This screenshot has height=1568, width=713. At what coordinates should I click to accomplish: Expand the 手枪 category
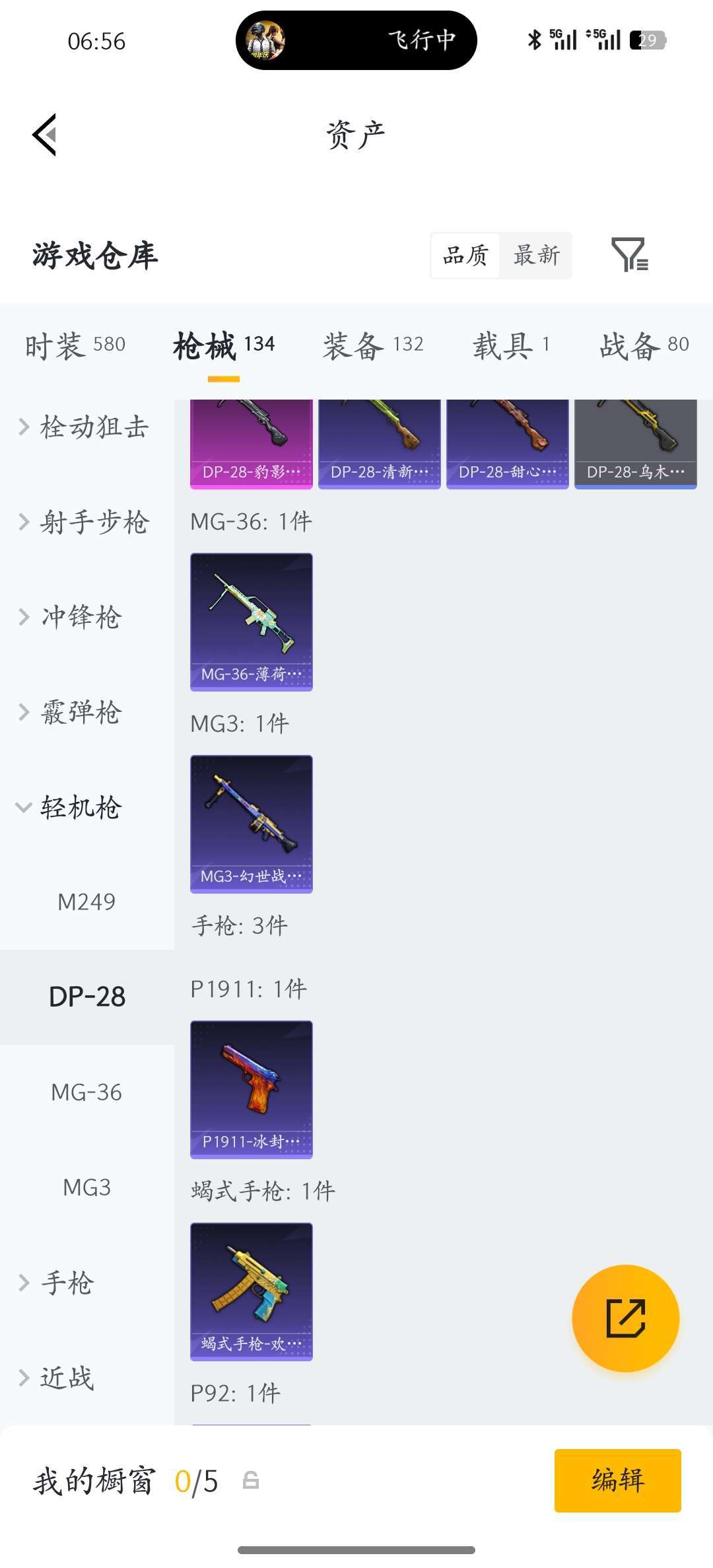59,1283
